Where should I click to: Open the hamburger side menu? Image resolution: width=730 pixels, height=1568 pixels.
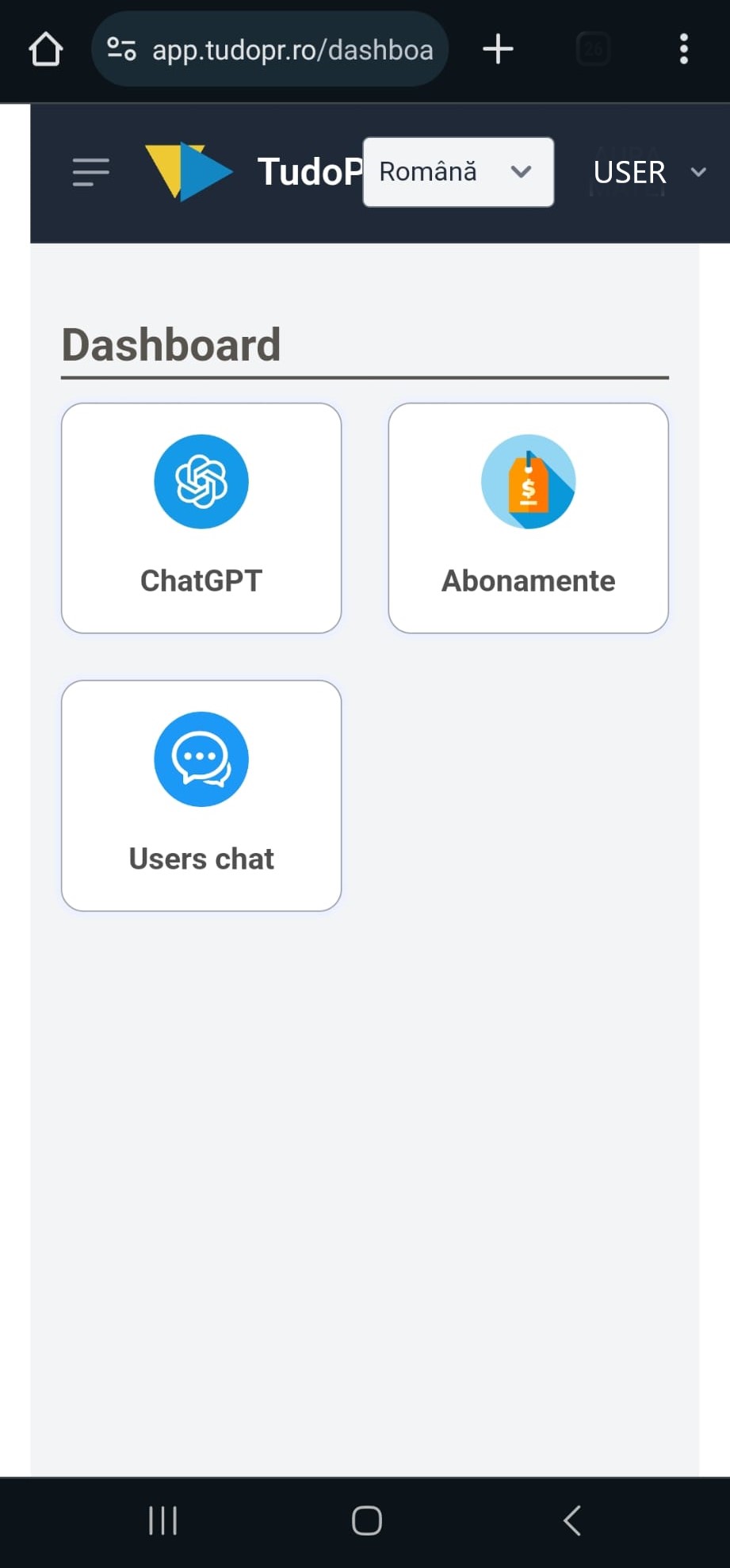pos(90,172)
